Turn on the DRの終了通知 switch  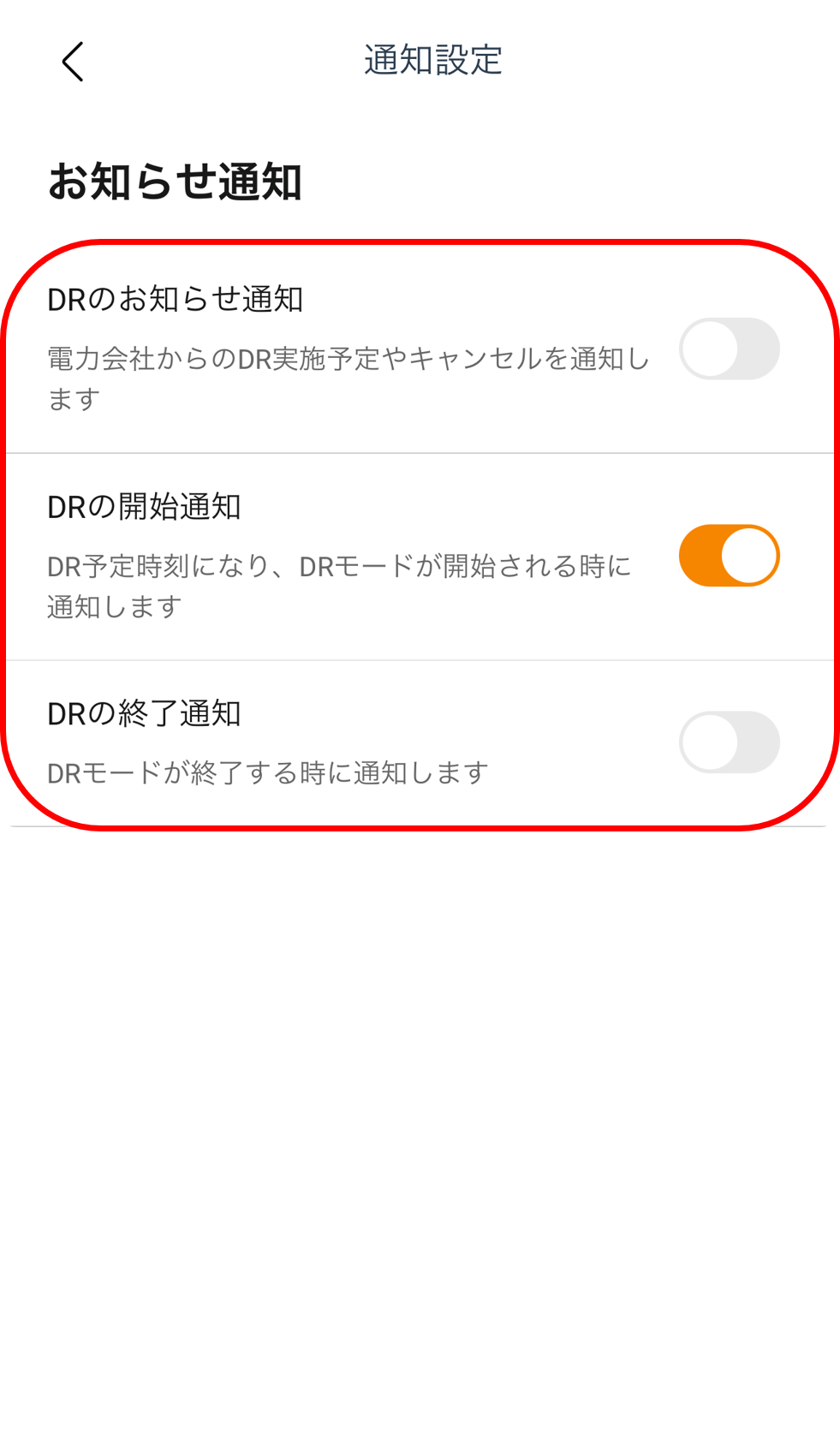pos(729,743)
